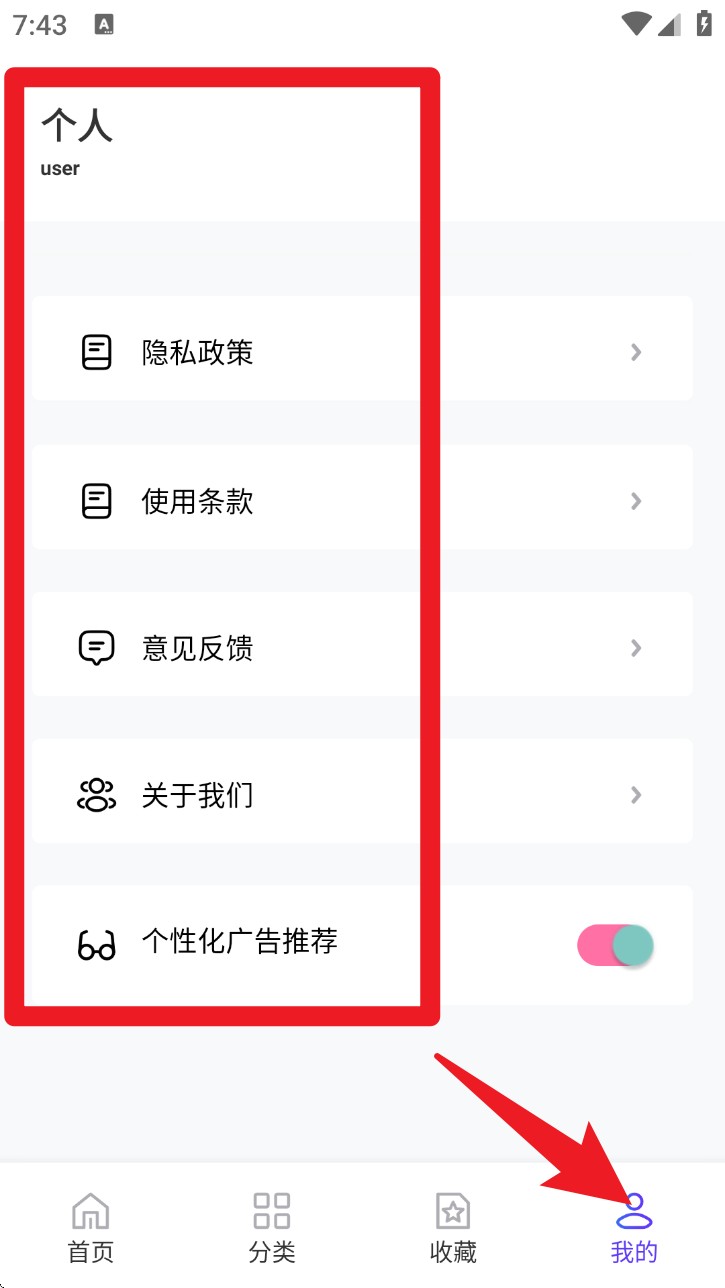Select the 收藏 star icon

[452, 1210]
